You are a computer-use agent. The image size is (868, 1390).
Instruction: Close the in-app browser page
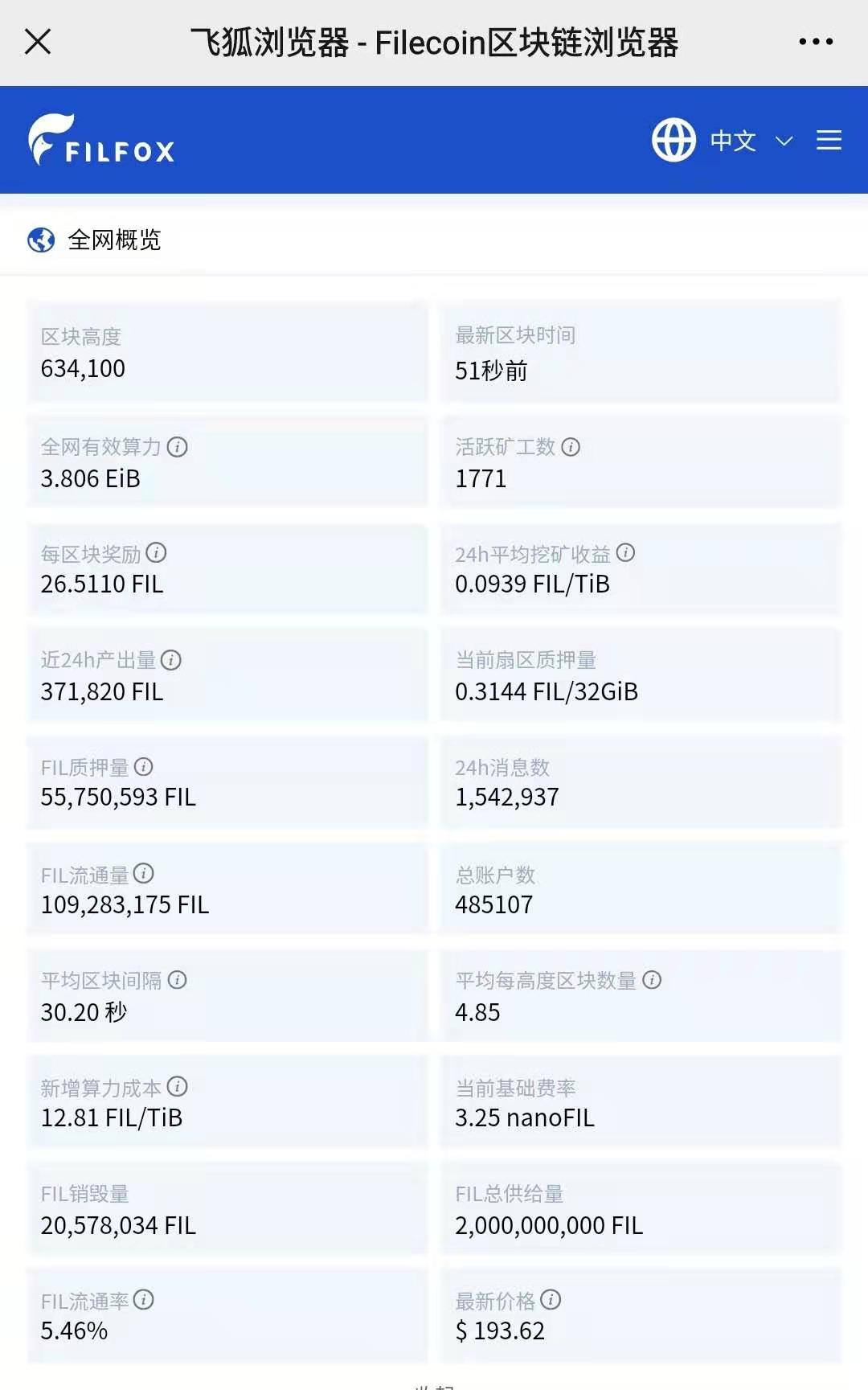(38, 42)
